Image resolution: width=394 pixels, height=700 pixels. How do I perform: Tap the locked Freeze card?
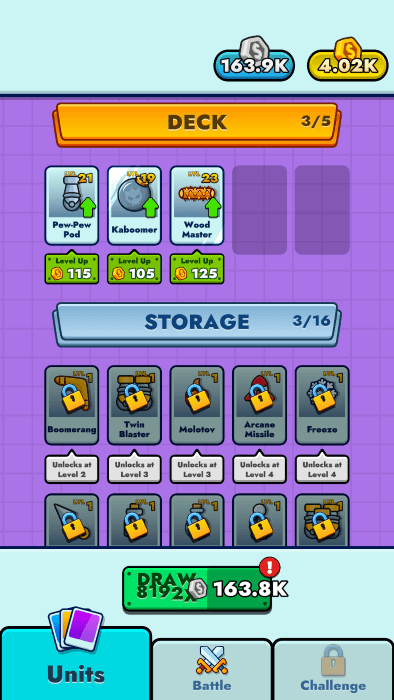322,405
